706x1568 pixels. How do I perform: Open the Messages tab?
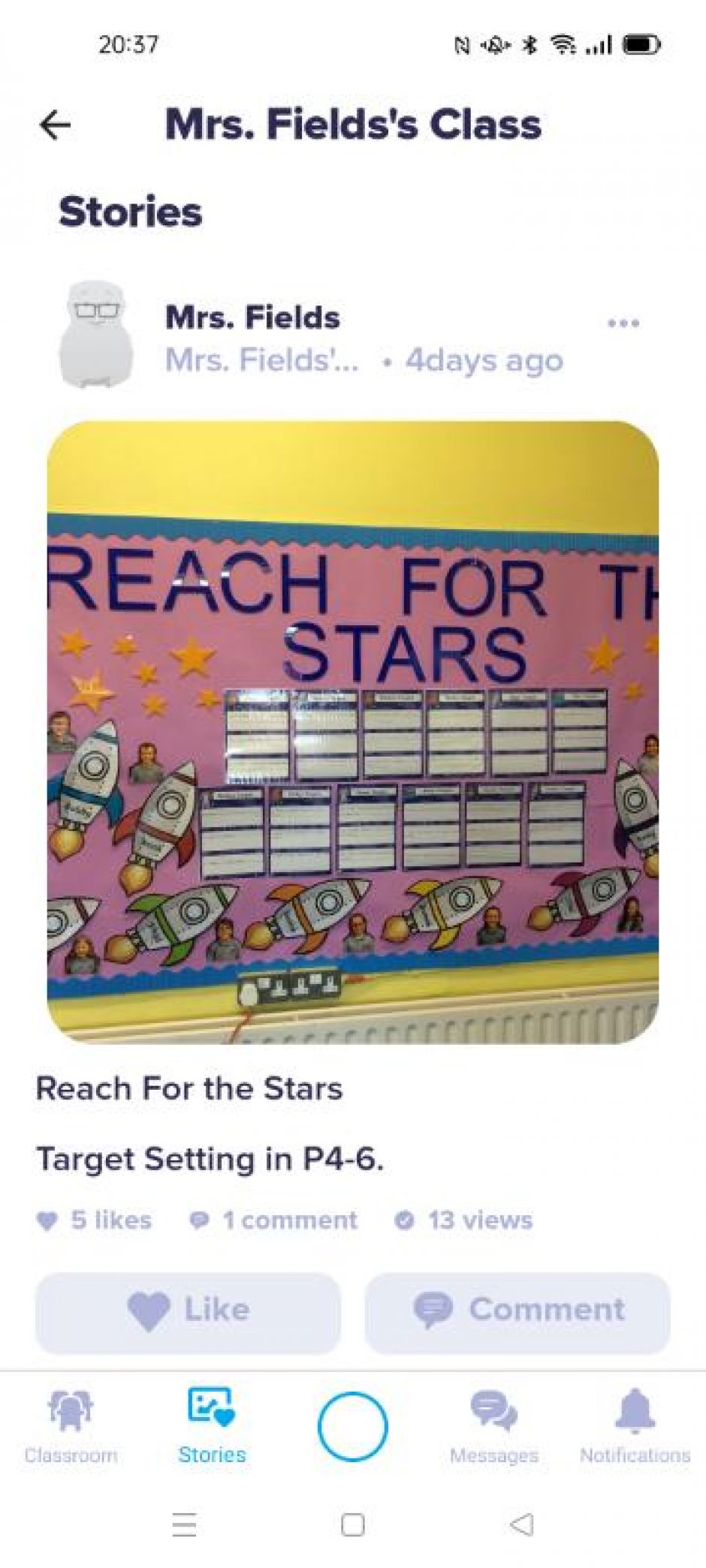(493, 1426)
